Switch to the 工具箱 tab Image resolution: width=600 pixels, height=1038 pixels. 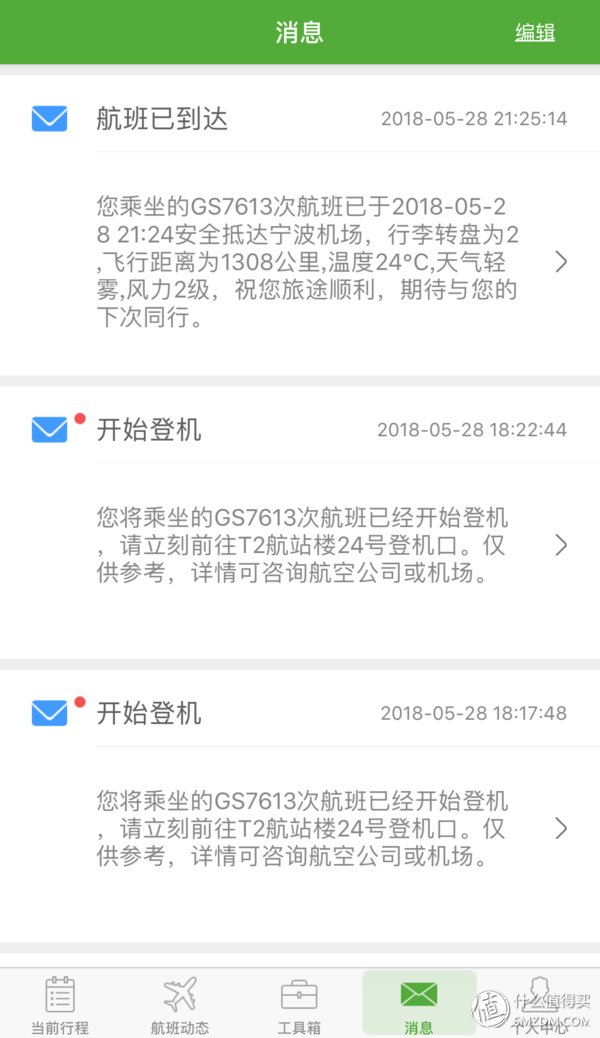[x=299, y=1004]
